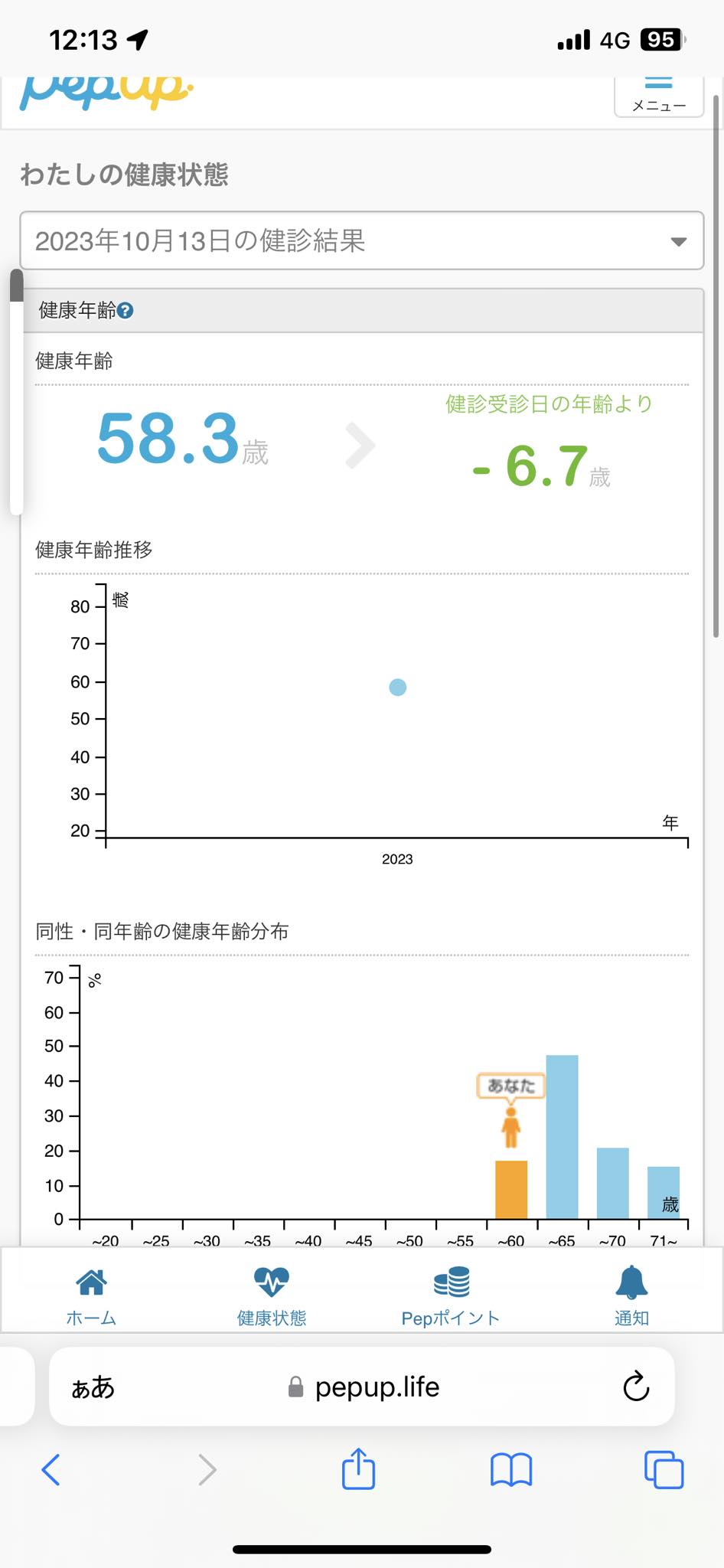Tap the 2023 data point on chart
724x1568 pixels.
click(x=397, y=688)
